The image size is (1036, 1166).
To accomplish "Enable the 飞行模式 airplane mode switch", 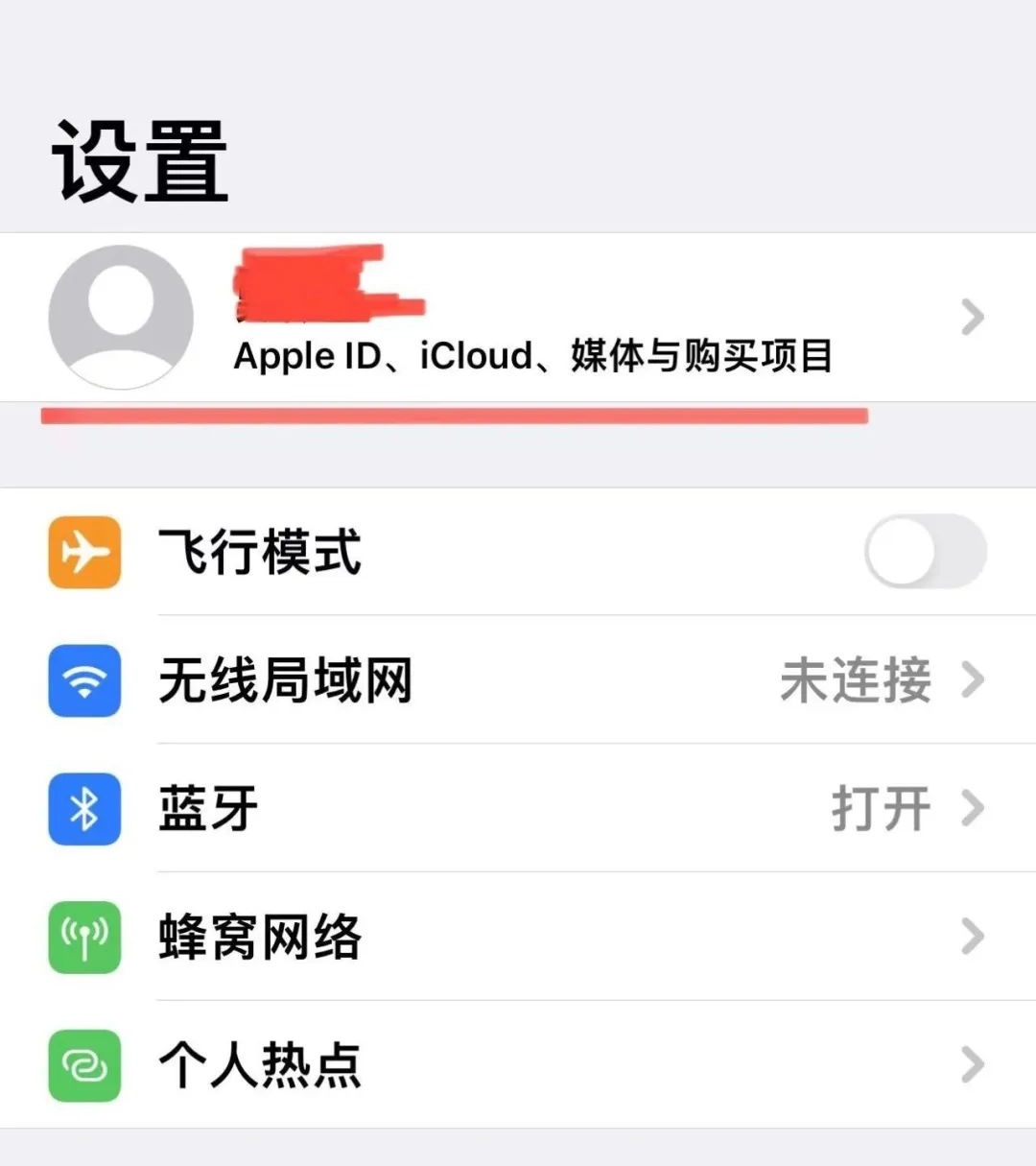I will (x=925, y=552).
